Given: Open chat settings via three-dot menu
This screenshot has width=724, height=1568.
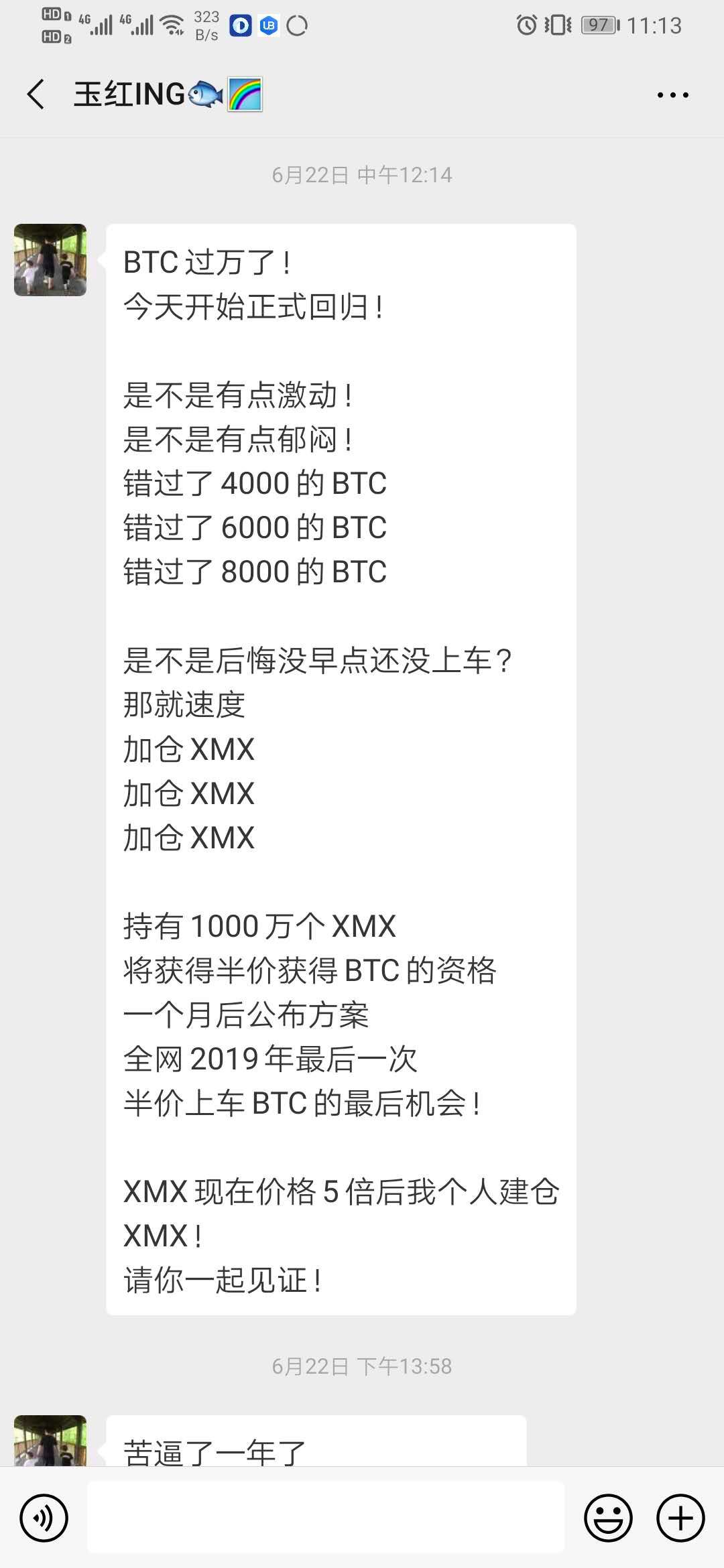Looking at the screenshot, I should [672, 94].
